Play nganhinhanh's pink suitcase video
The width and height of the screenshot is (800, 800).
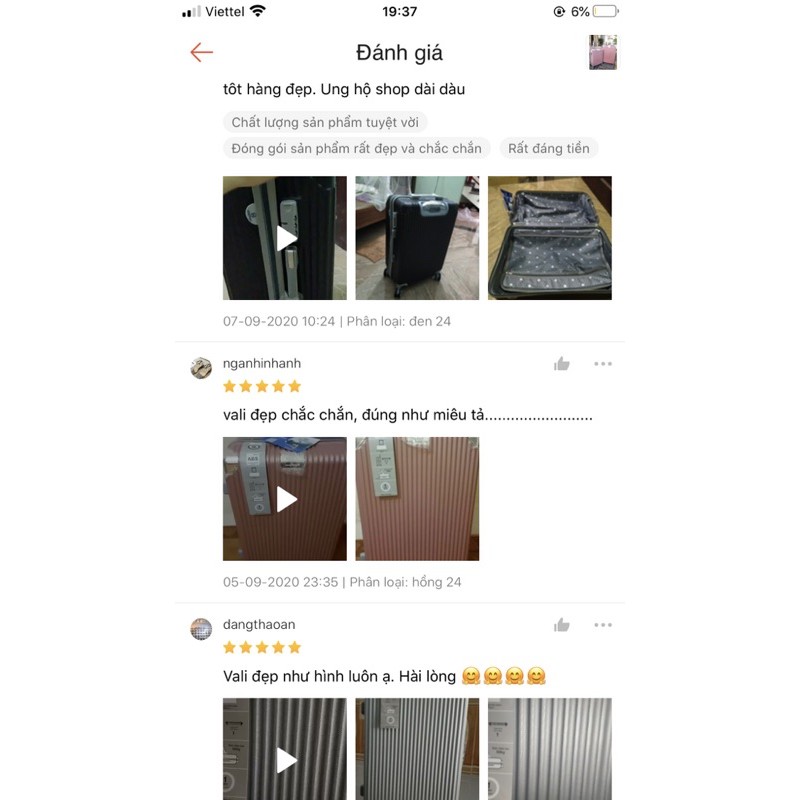(x=285, y=499)
